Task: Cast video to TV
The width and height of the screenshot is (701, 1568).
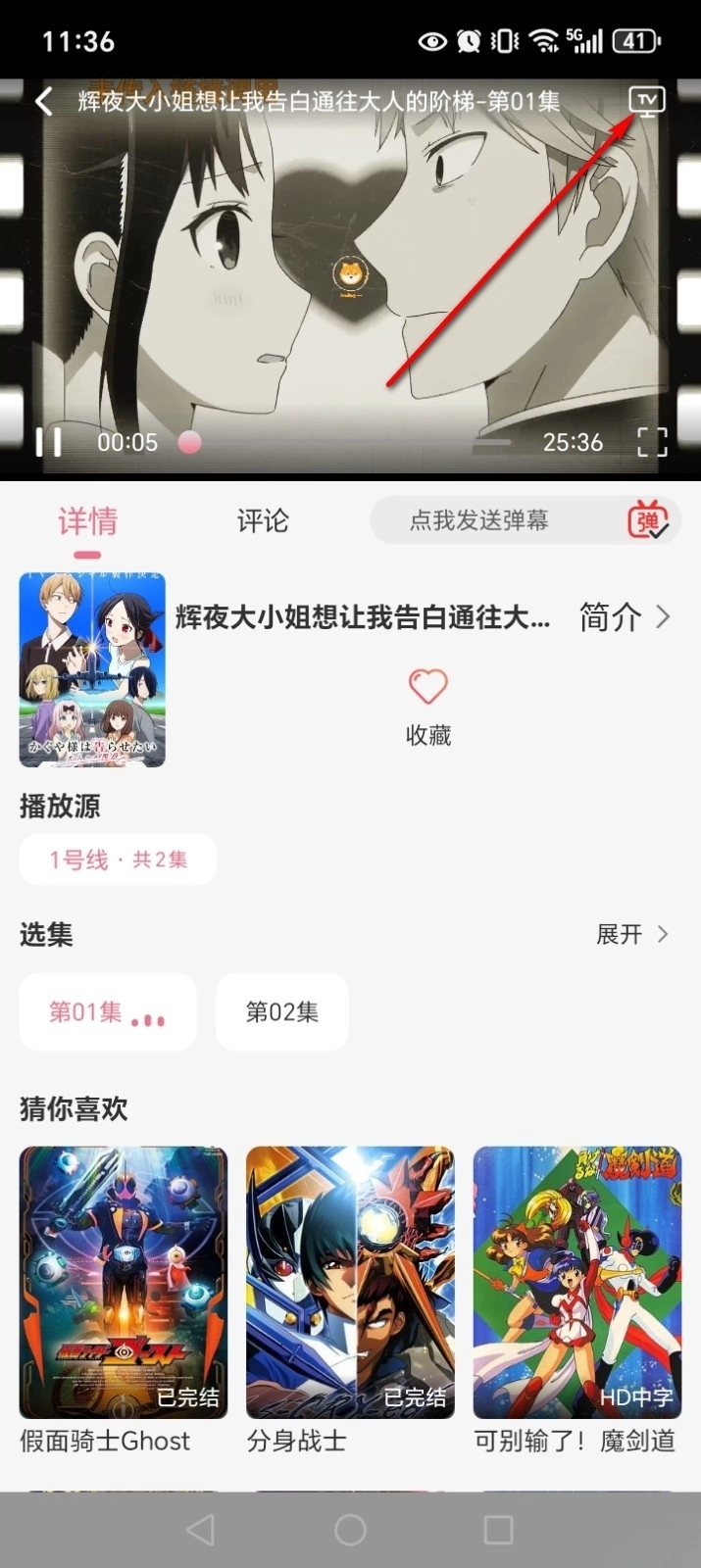Action: (646, 101)
